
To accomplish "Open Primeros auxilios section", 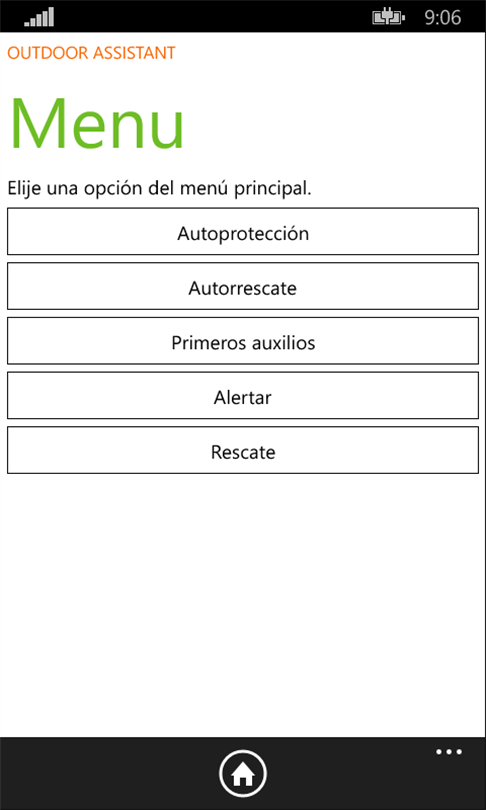I will coord(243,341).
